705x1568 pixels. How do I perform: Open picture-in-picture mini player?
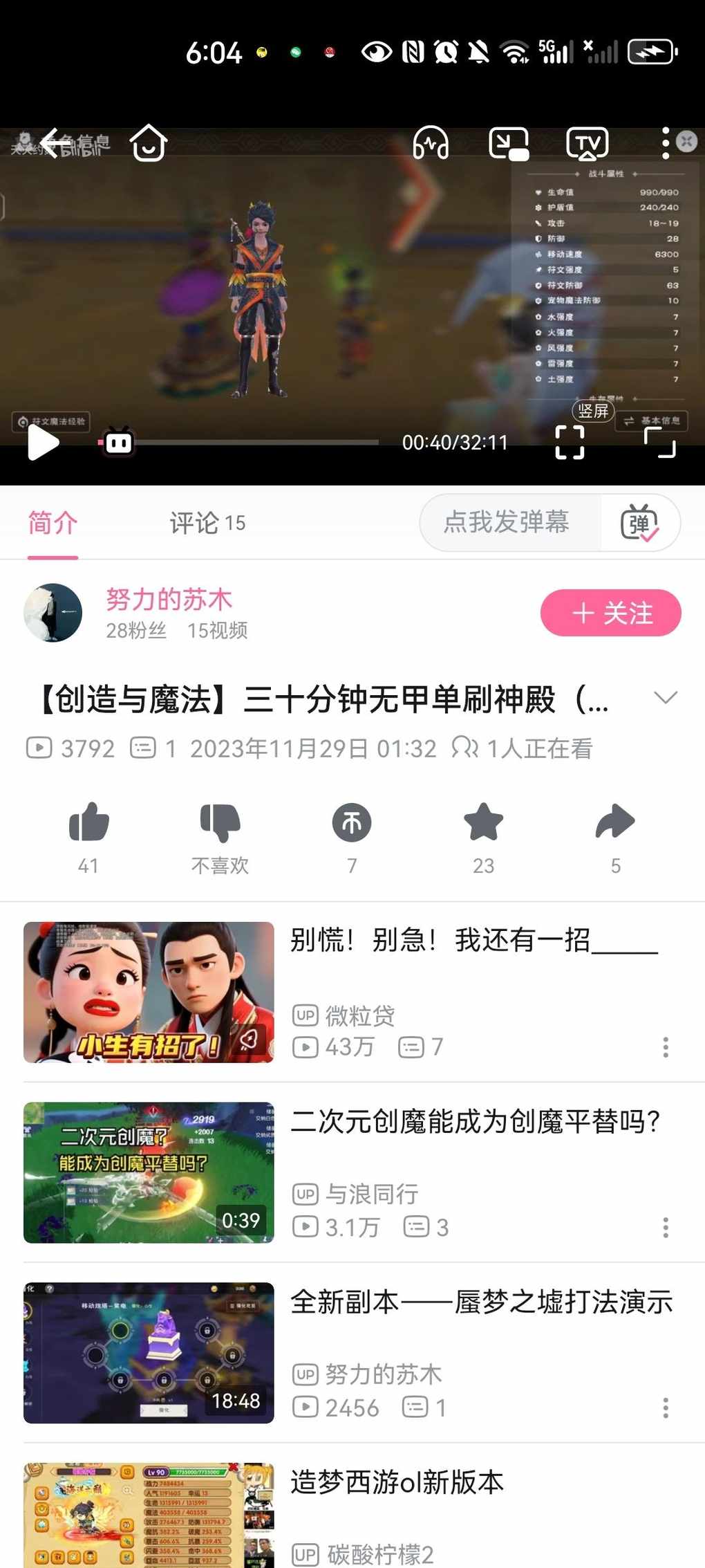(509, 144)
